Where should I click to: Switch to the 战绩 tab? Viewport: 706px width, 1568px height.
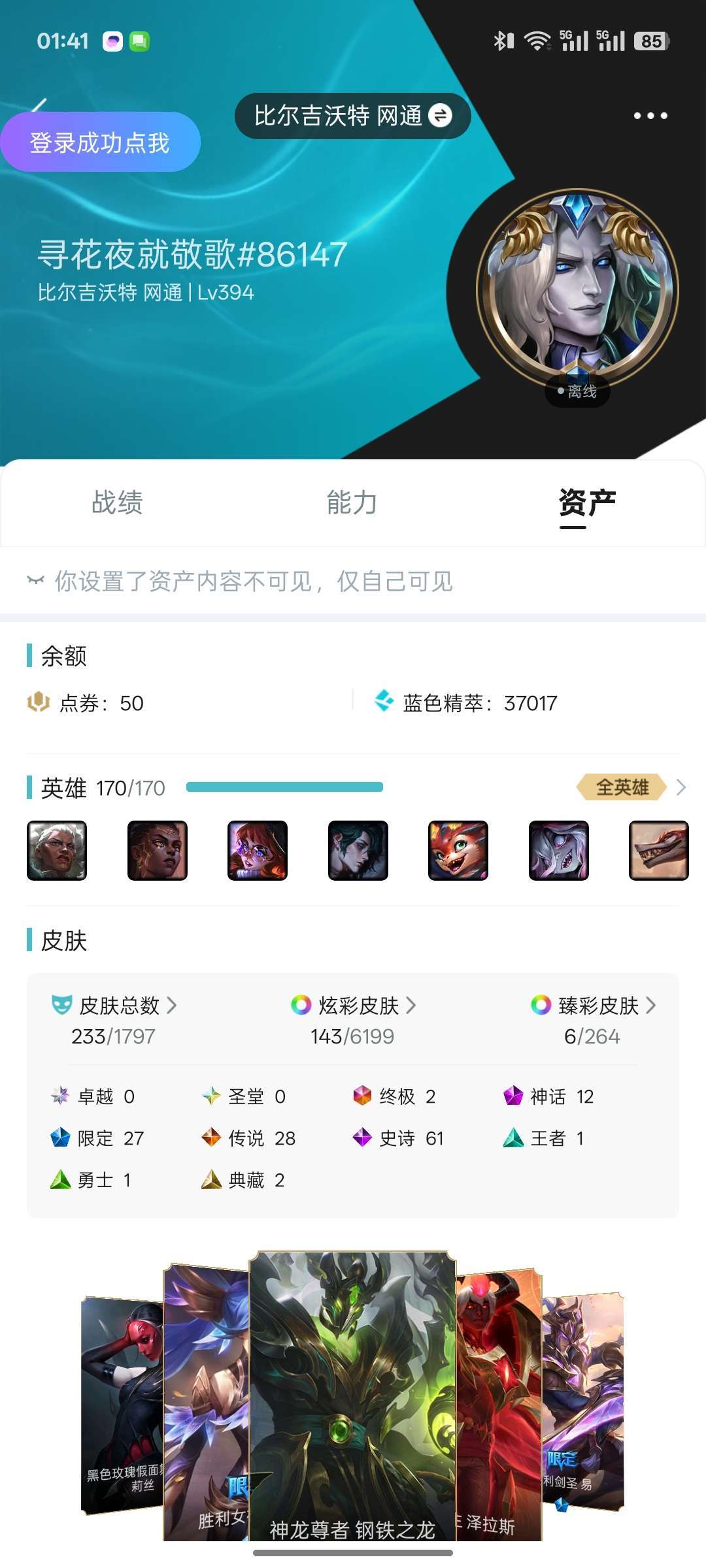pos(118,502)
